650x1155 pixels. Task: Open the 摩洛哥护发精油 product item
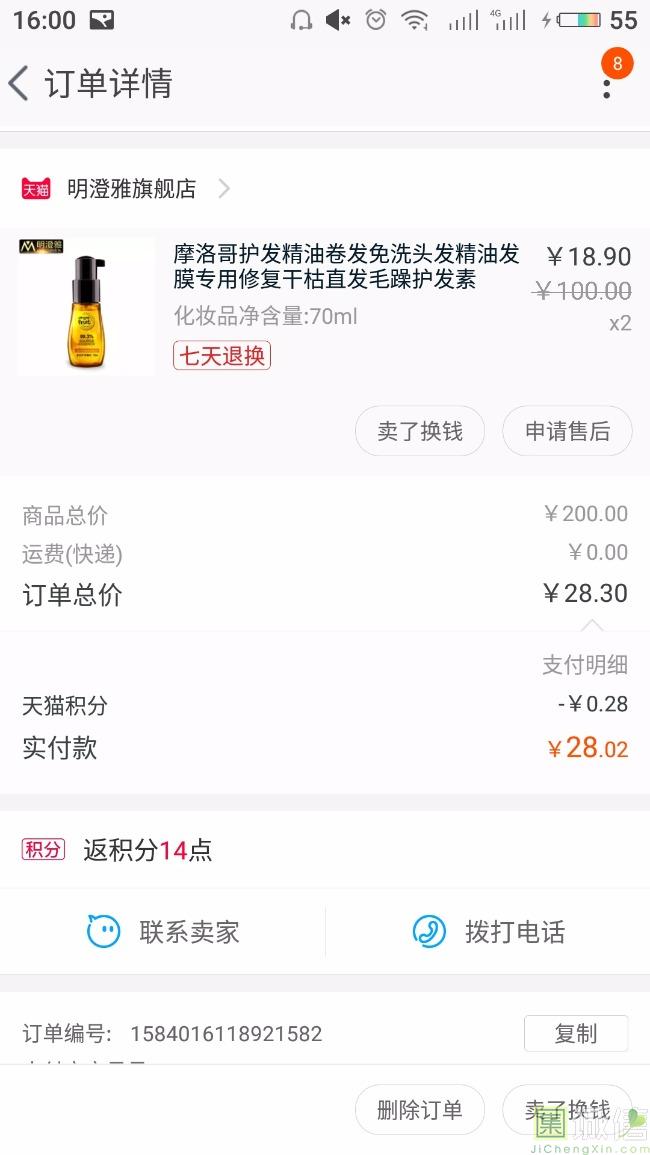tap(345, 268)
